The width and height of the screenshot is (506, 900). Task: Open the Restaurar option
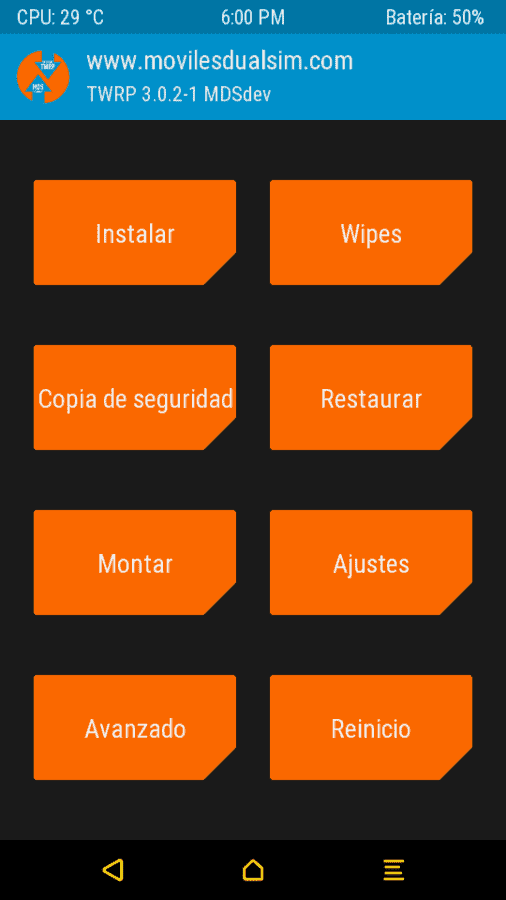click(371, 398)
